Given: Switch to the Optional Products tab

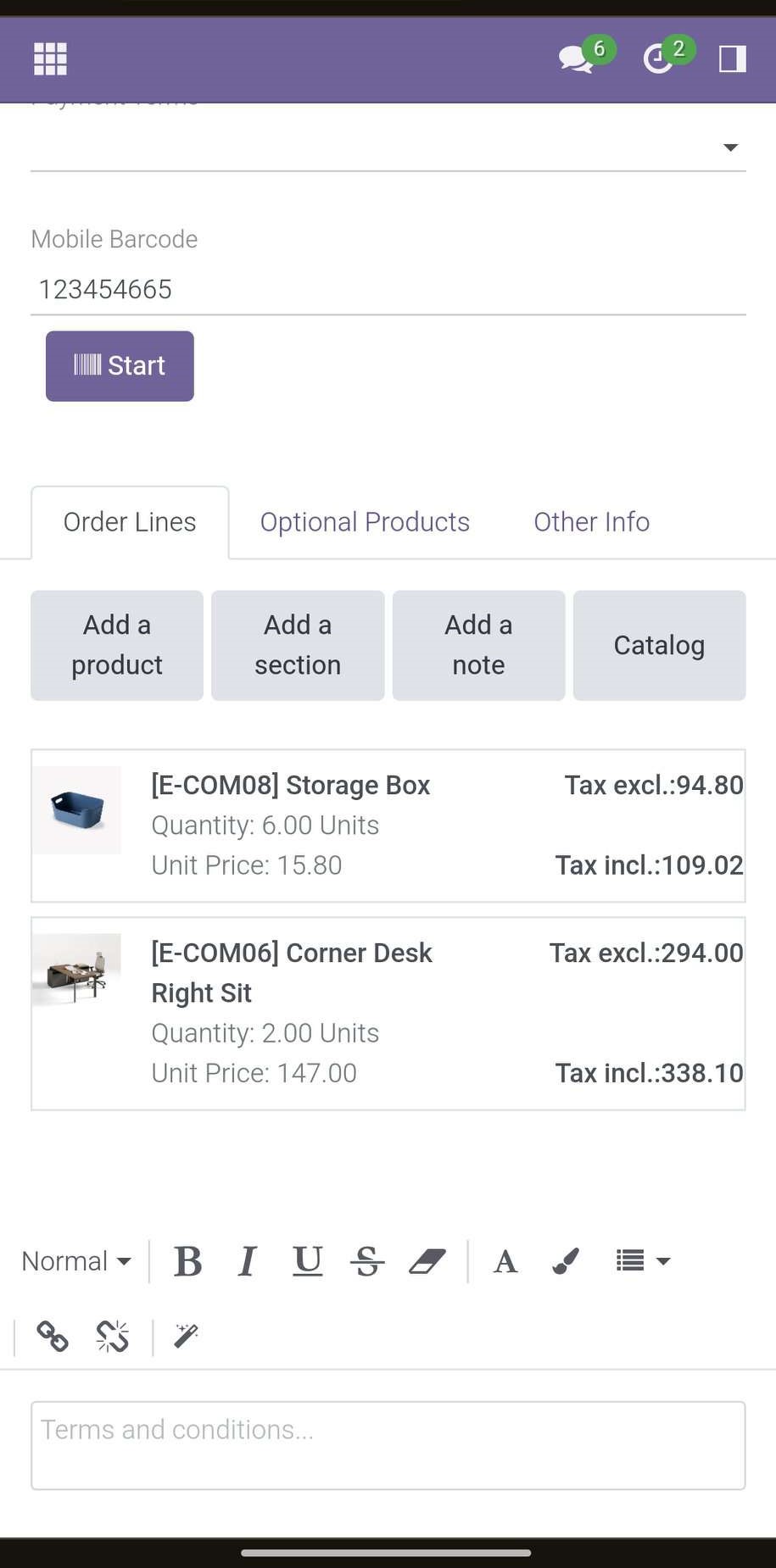Looking at the screenshot, I should click(365, 522).
